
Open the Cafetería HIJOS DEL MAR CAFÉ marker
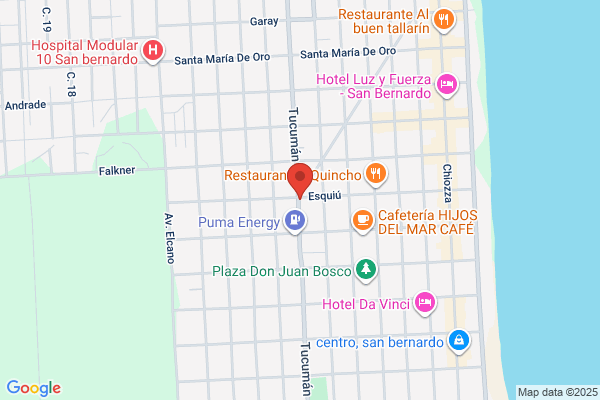pyautogui.click(x=363, y=221)
